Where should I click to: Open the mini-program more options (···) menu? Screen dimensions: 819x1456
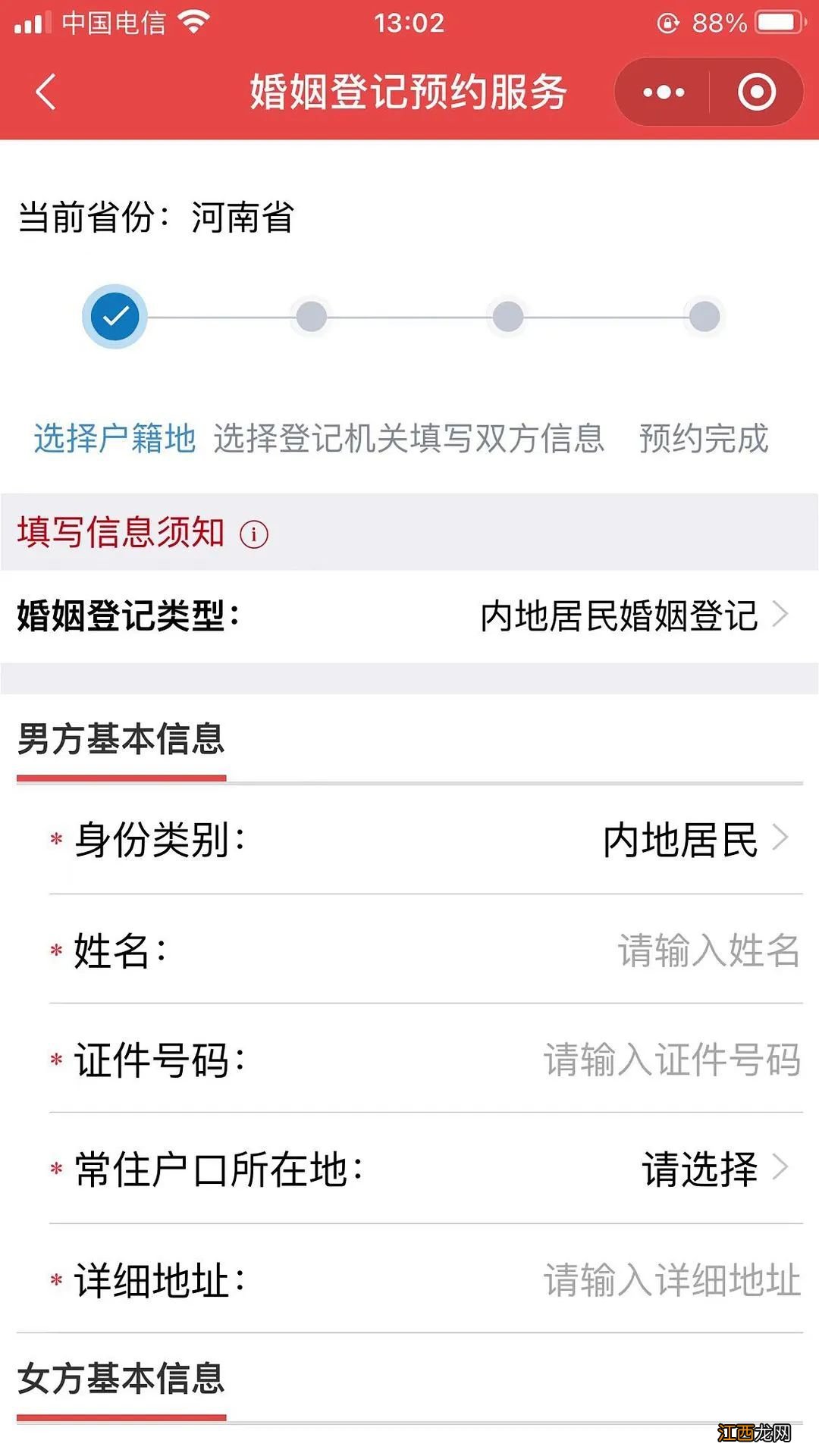[661, 91]
